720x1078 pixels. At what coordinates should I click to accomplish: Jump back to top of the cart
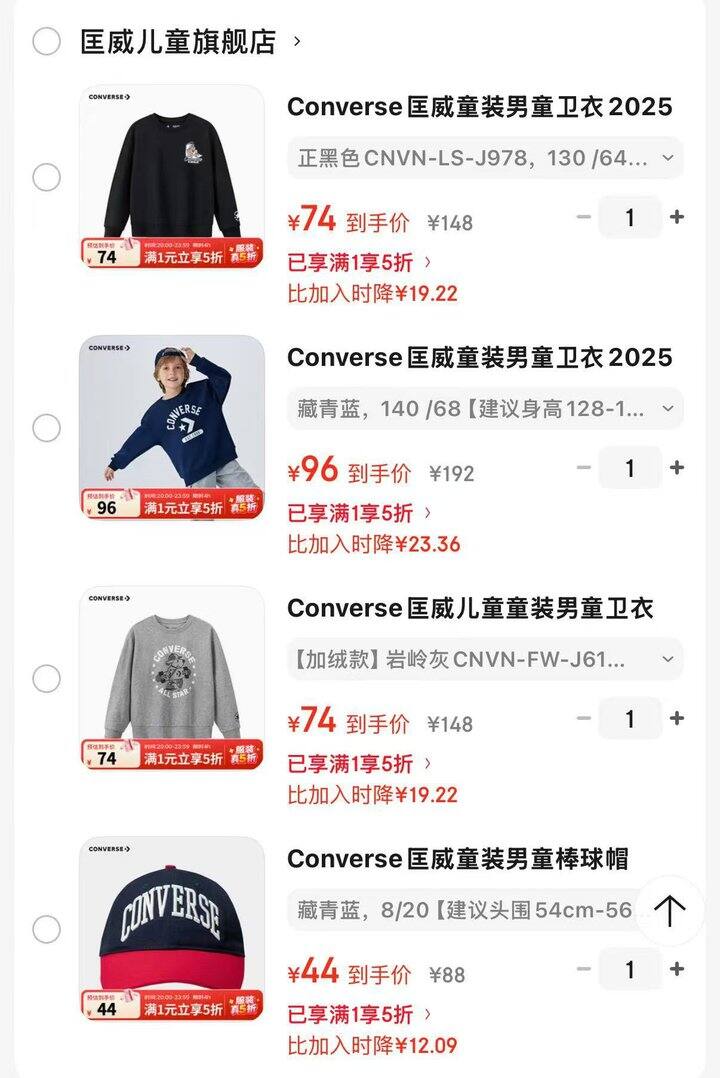point(669,910)
